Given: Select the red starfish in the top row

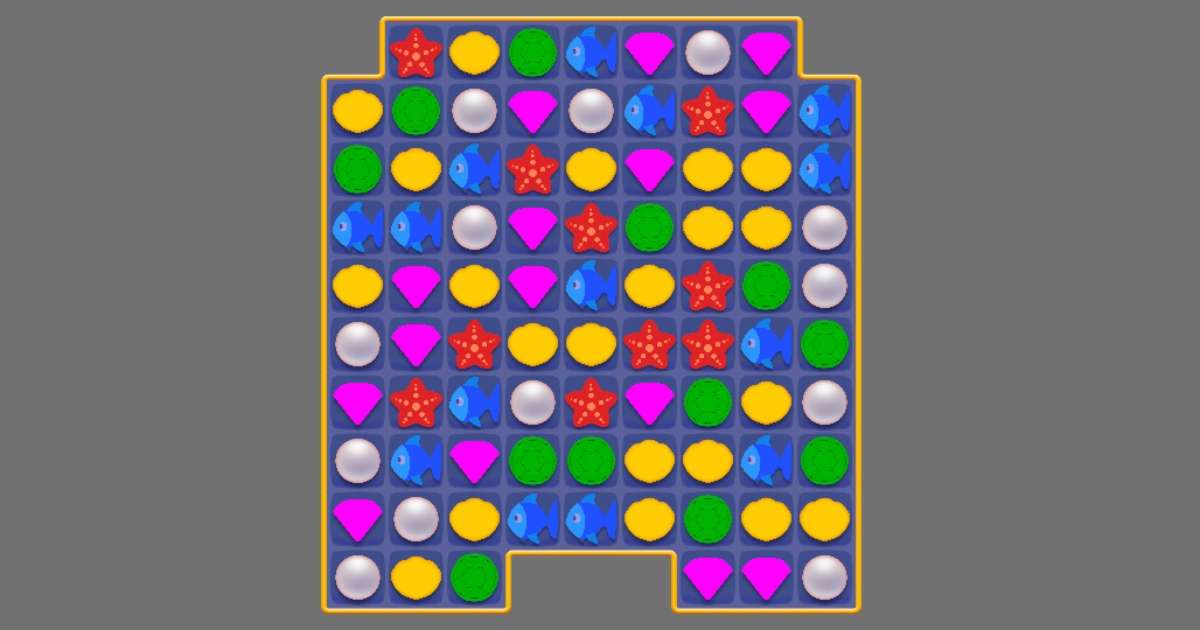Looking at the screenshot, I should click(416, 53).
